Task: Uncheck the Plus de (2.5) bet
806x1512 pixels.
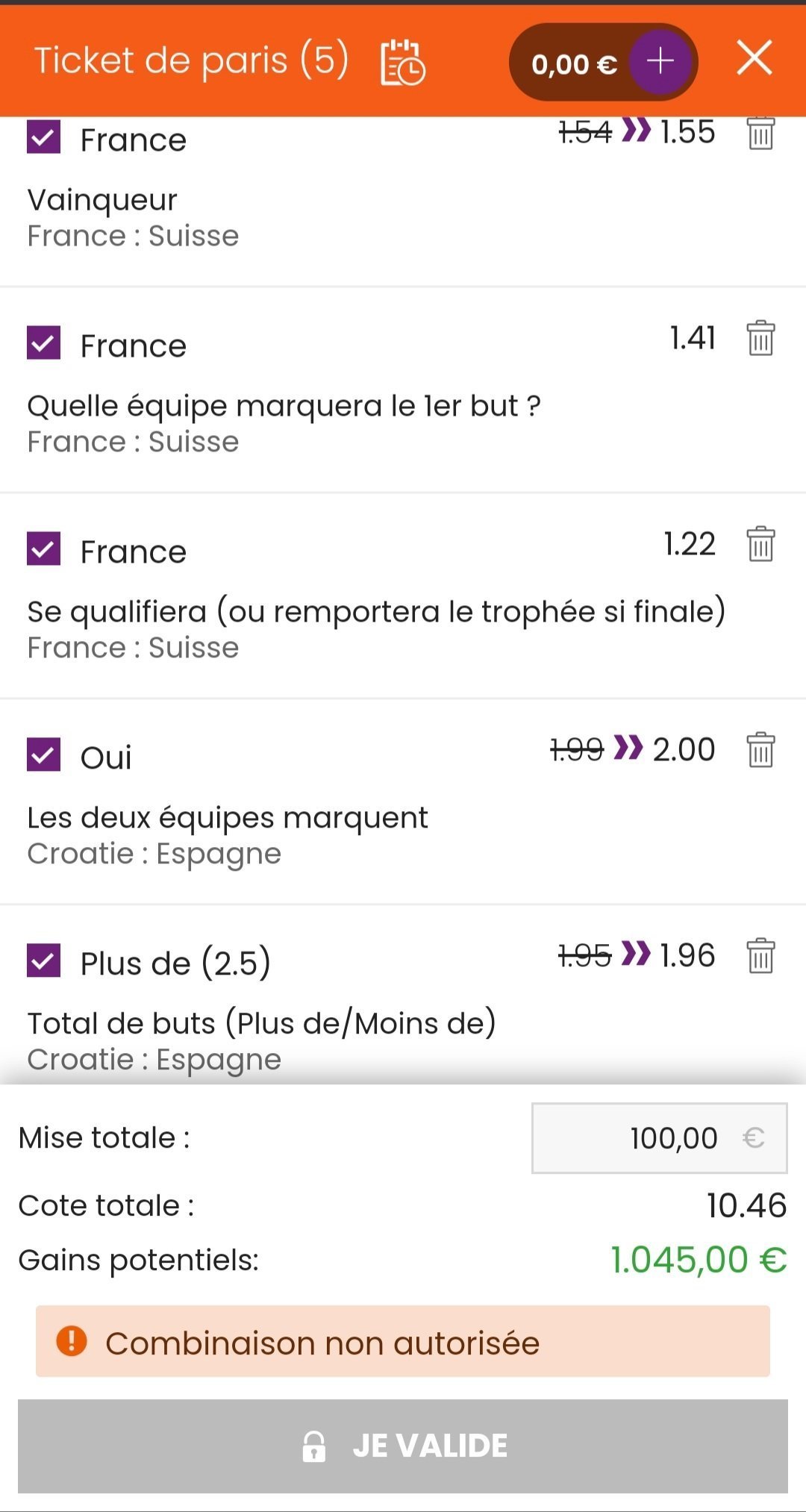Action: click(x=43, y=961)
